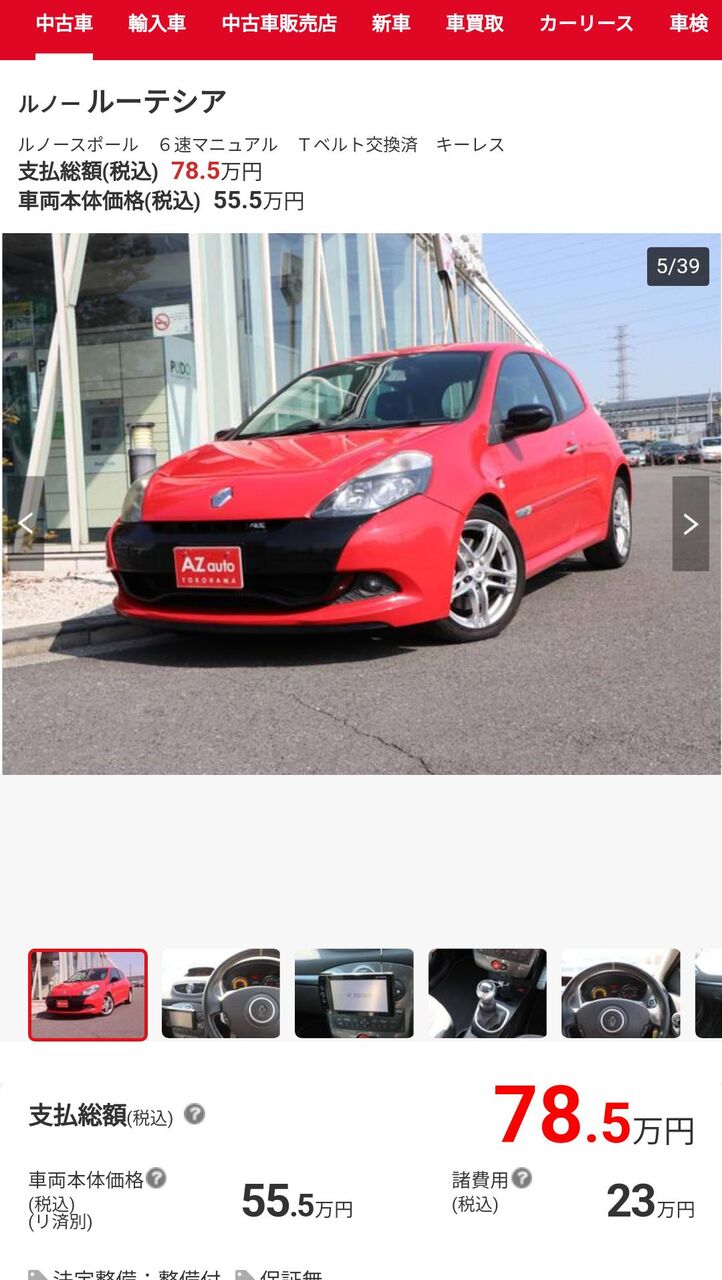The image size is (722, 1280).
Task: Open help icon beside 車両本体価格
Action: click(156, 1178)
